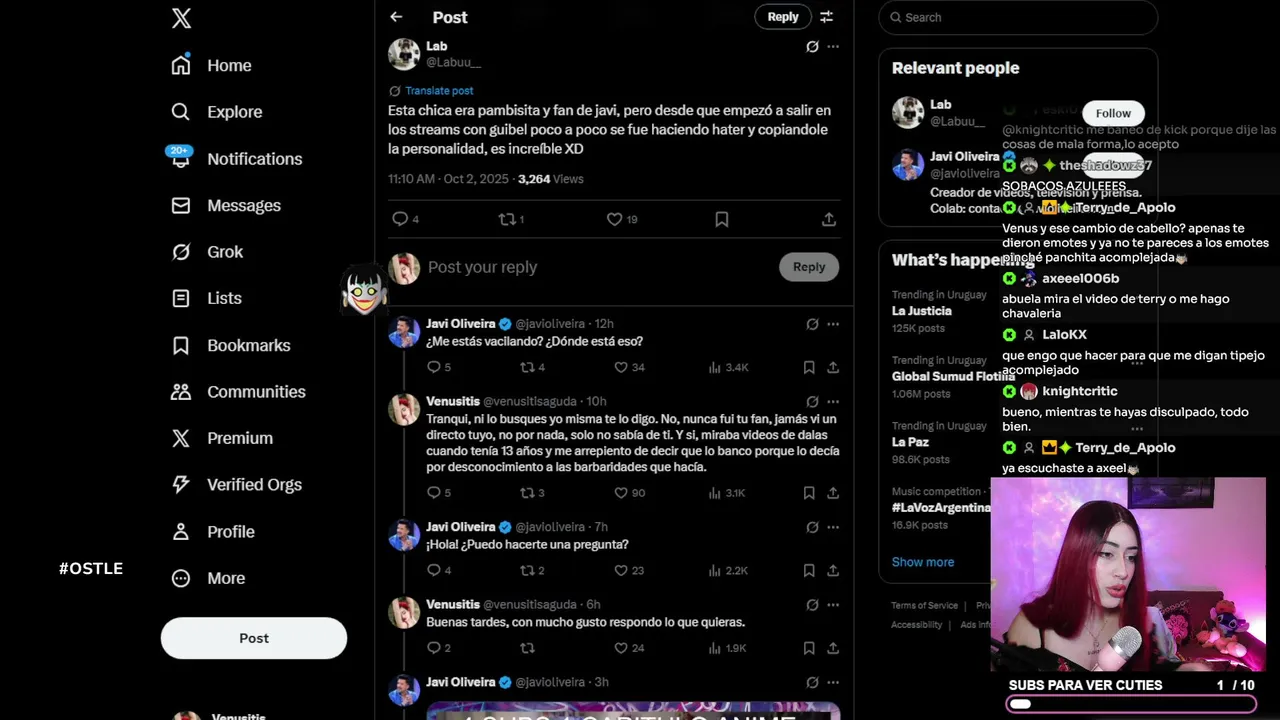
Task: Share Lab's main post
Action: coord(828,219)
